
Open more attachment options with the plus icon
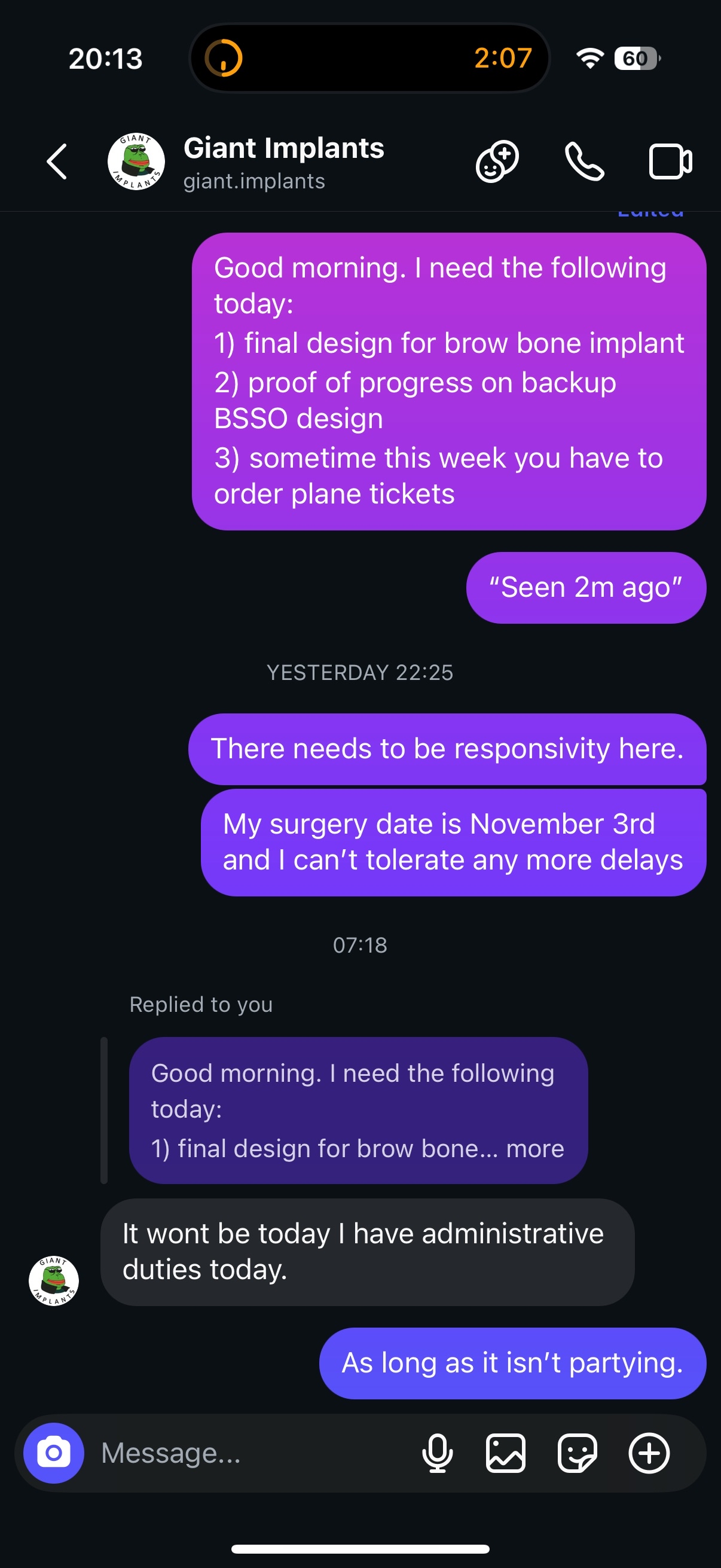(649, 1454)
